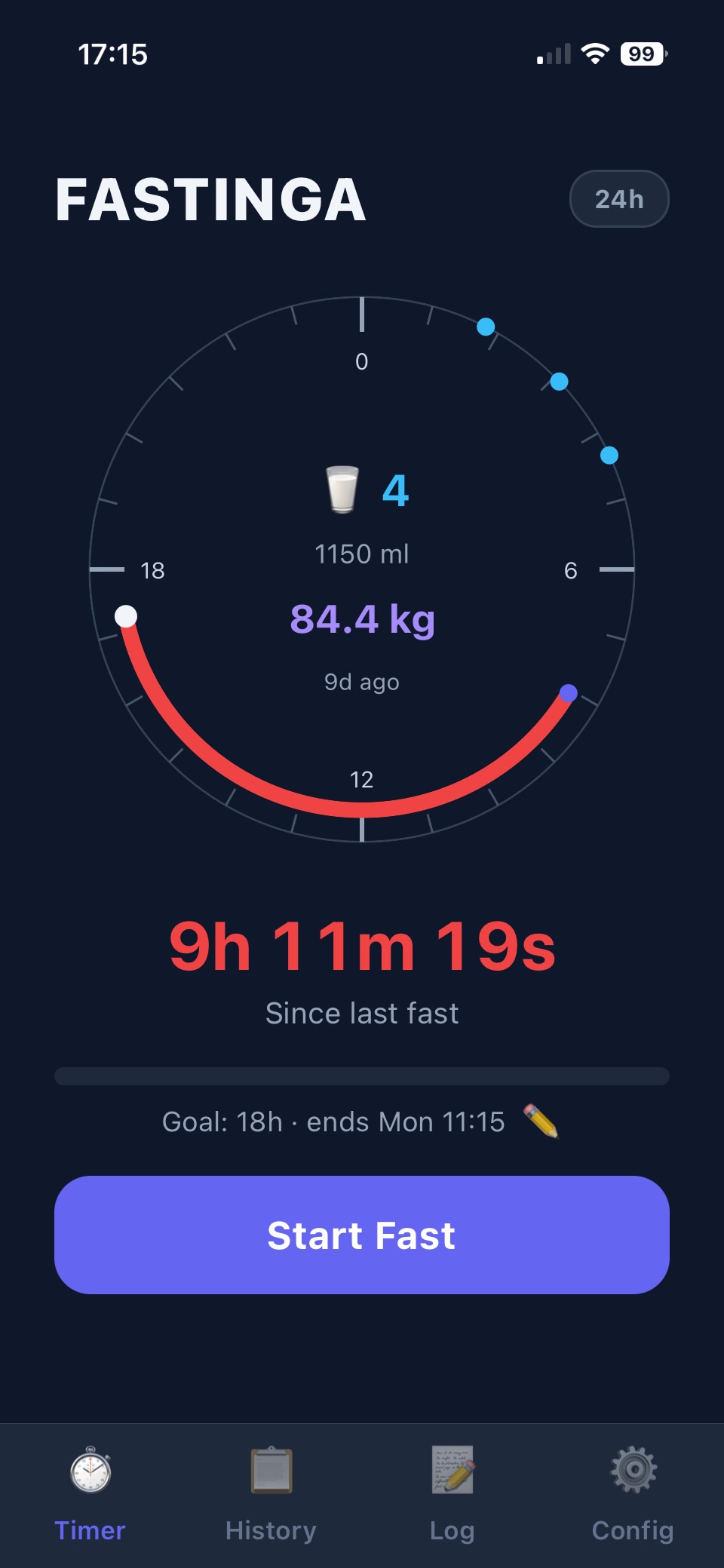Tap the white dial handle at 18
The width and height of the screenshot is (724, 1568).
point(127,616)
